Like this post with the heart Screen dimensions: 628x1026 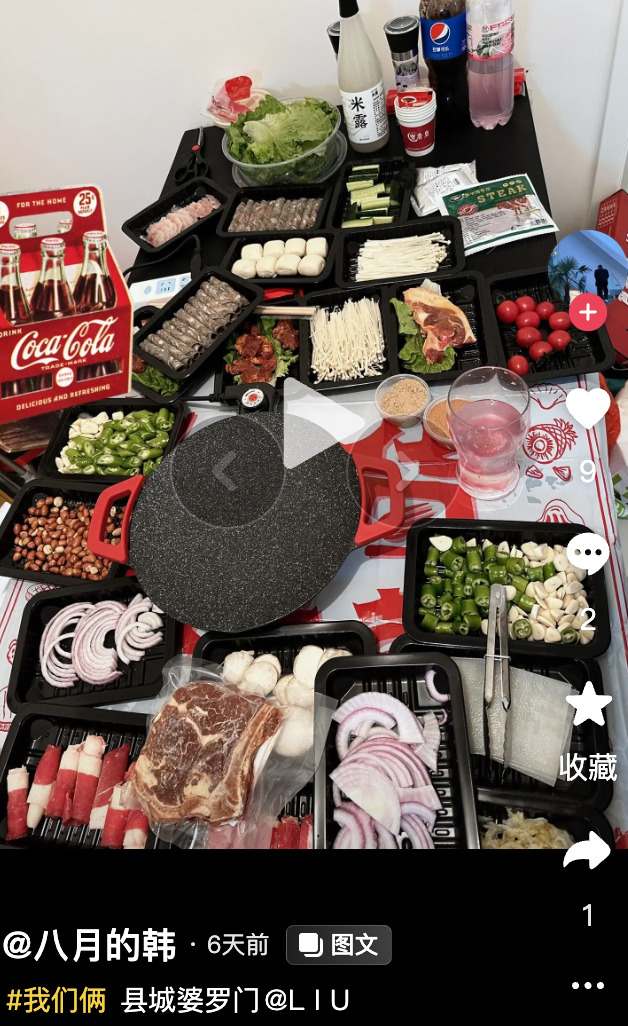587,408
